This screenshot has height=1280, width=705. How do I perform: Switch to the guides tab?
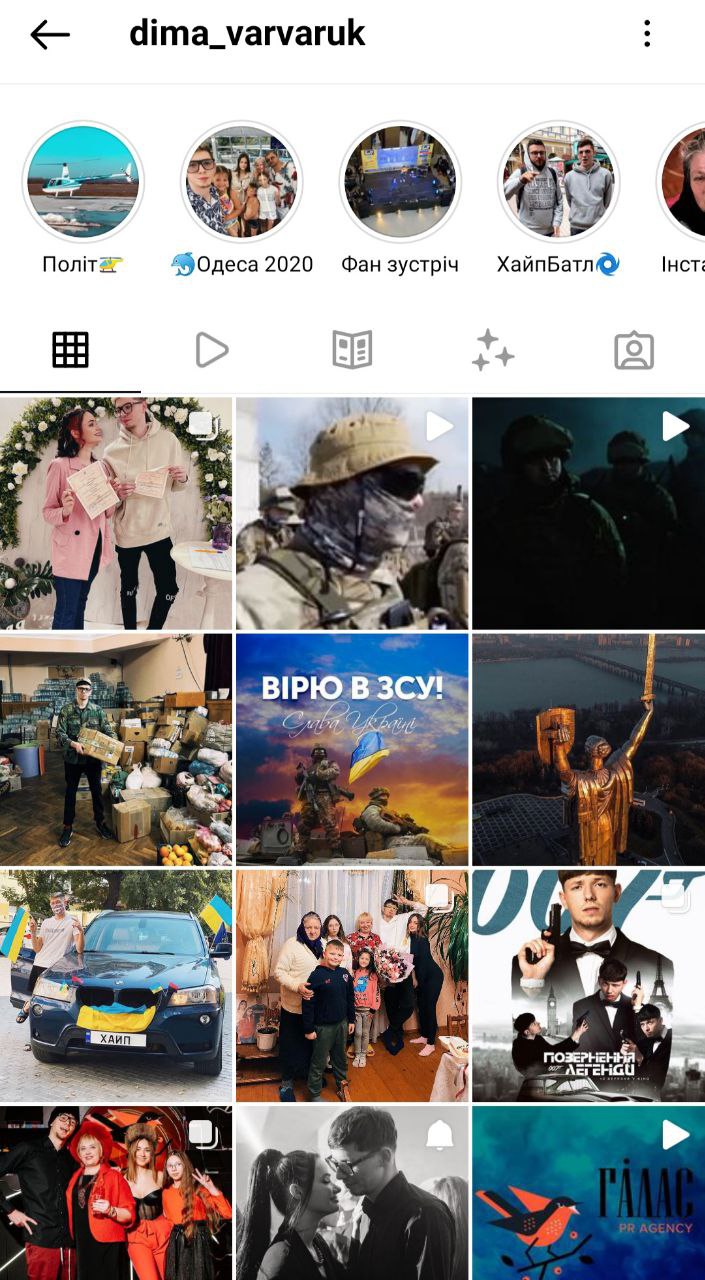click(x=352, y=350)
